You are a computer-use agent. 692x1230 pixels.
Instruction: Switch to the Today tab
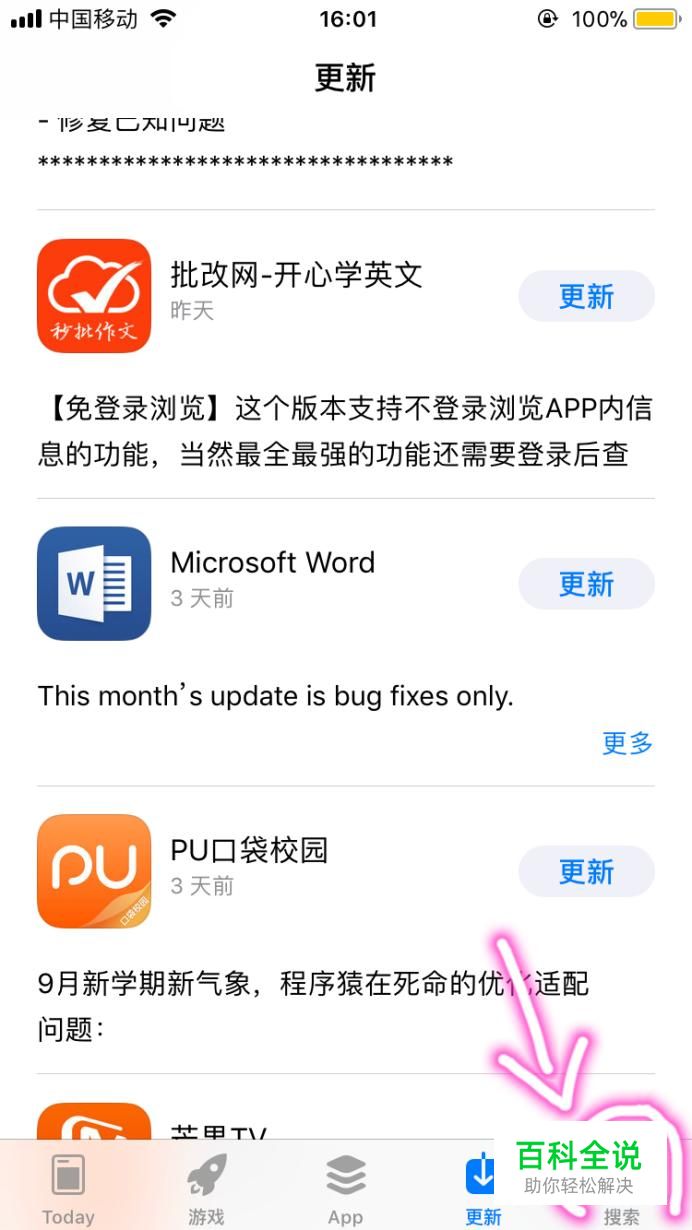pyautogui.click(x=68, y=1187)
